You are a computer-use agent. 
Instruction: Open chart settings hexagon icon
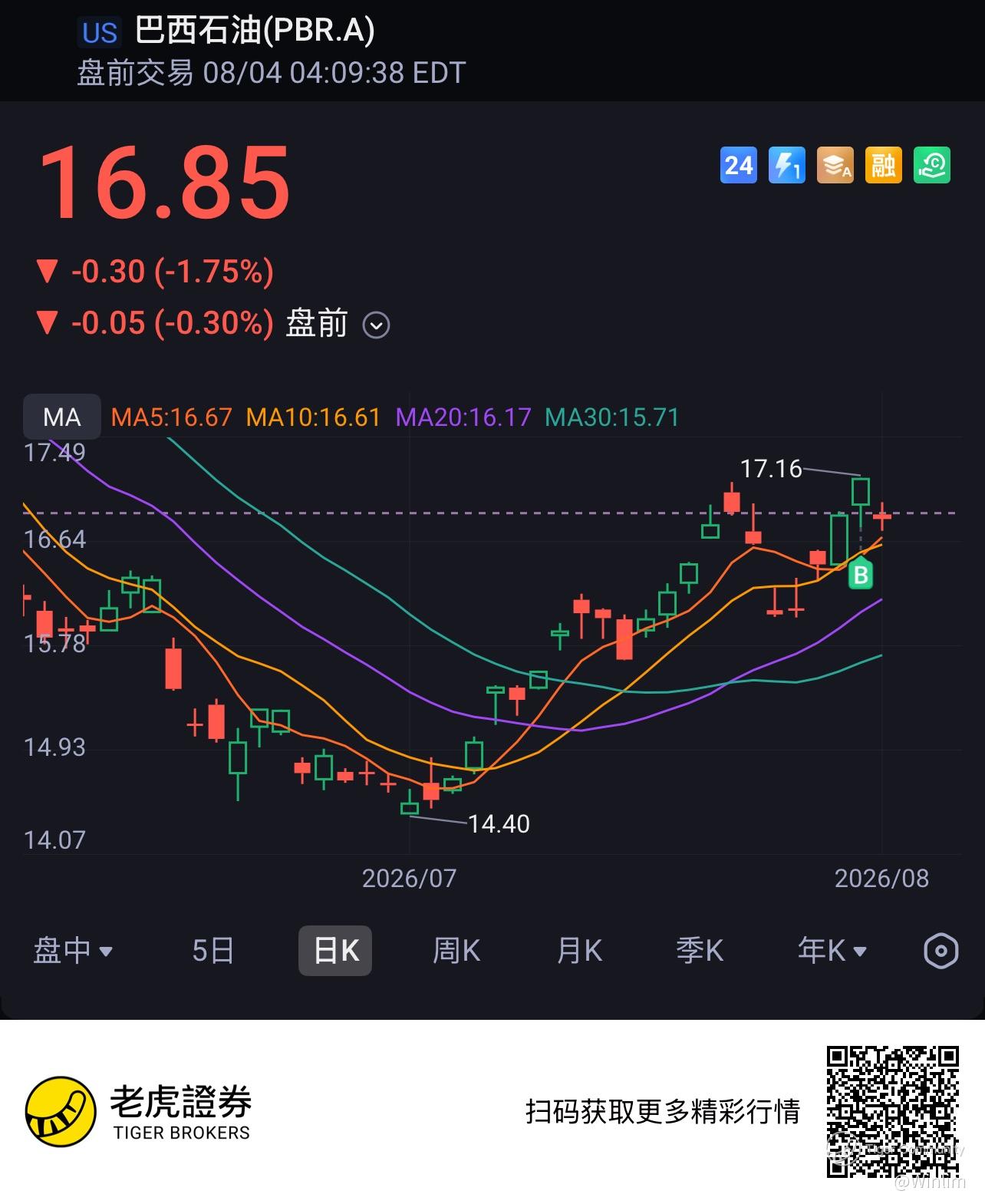pyautogui.click(x=941, y=952)
